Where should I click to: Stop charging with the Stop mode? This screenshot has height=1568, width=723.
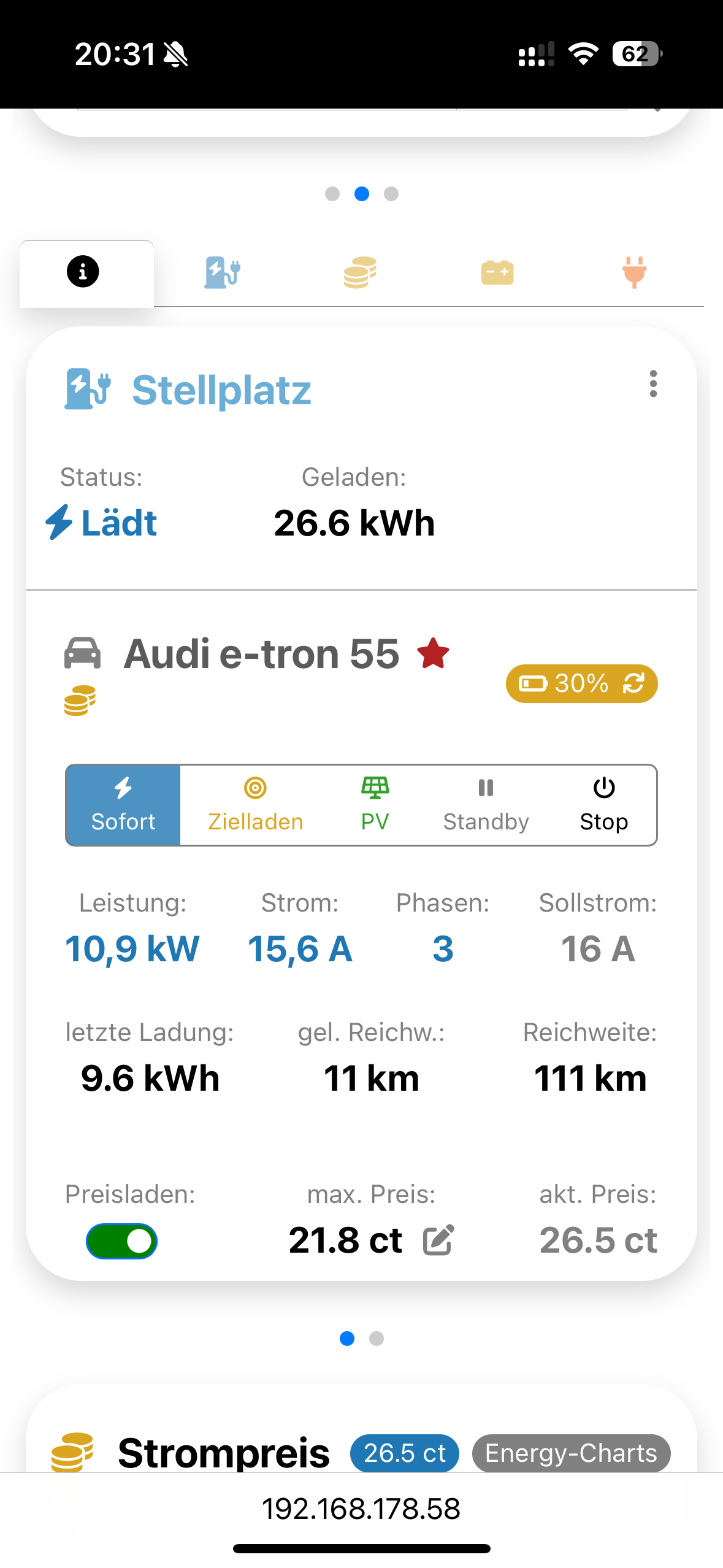(x=604, y=805)
